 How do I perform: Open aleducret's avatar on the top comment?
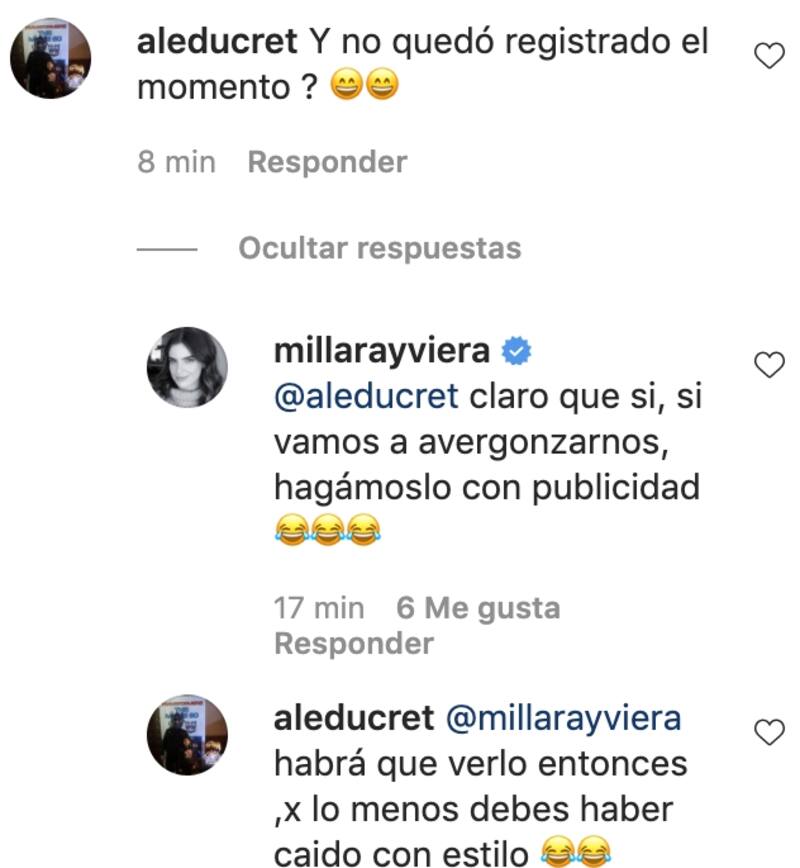50,57
